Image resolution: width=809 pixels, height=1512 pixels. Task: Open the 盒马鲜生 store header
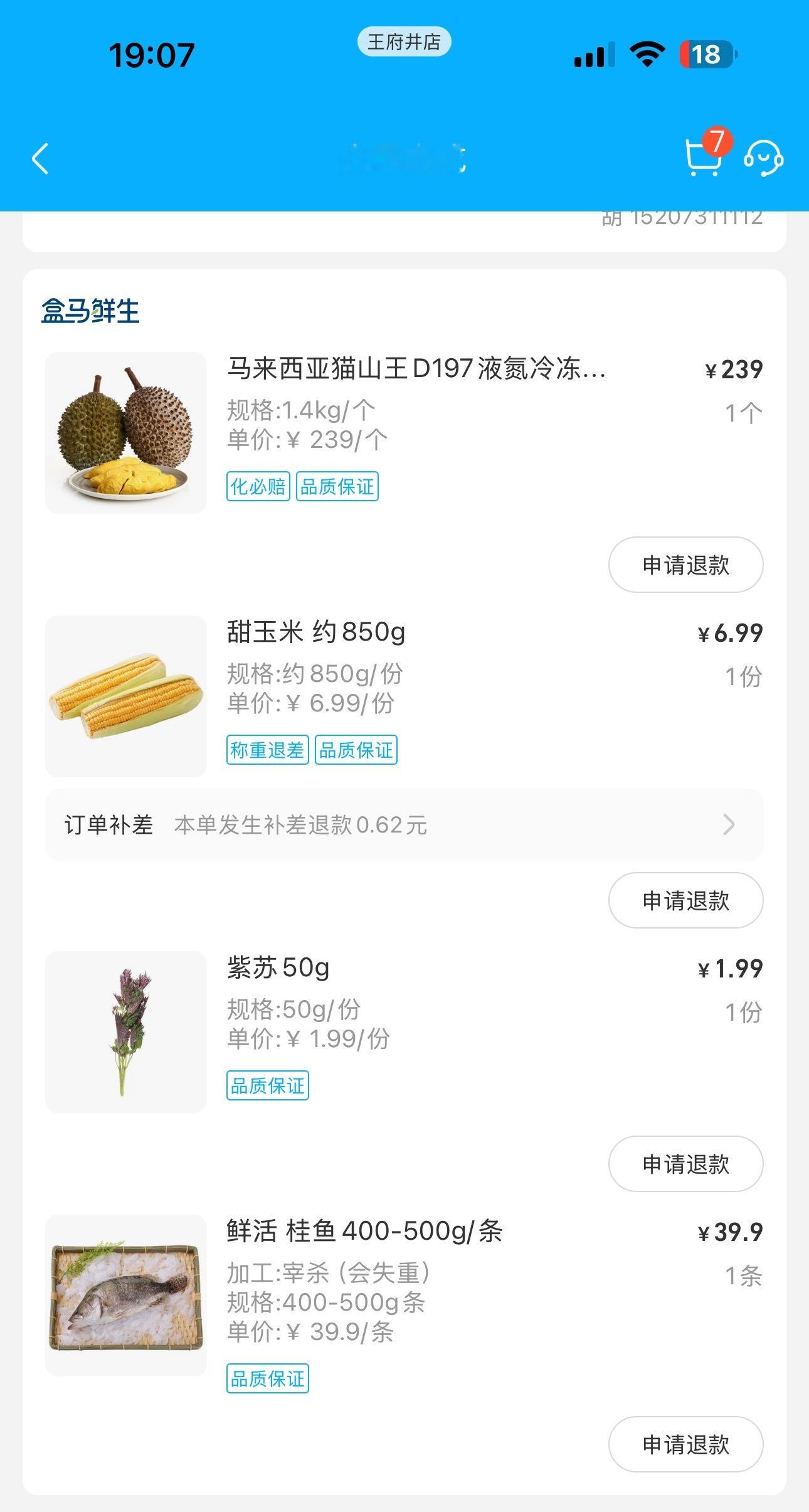click(x=90, y=311)
